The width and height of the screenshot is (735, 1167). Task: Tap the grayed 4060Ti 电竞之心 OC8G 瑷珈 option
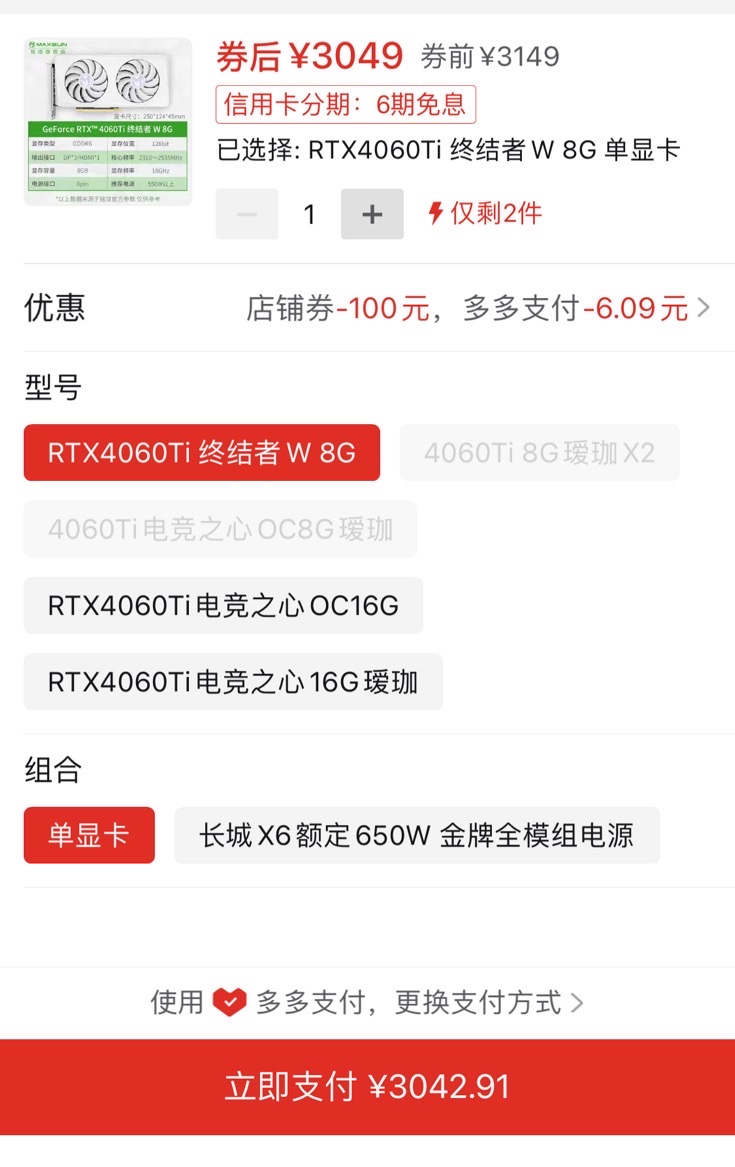(x=220, y=529)
